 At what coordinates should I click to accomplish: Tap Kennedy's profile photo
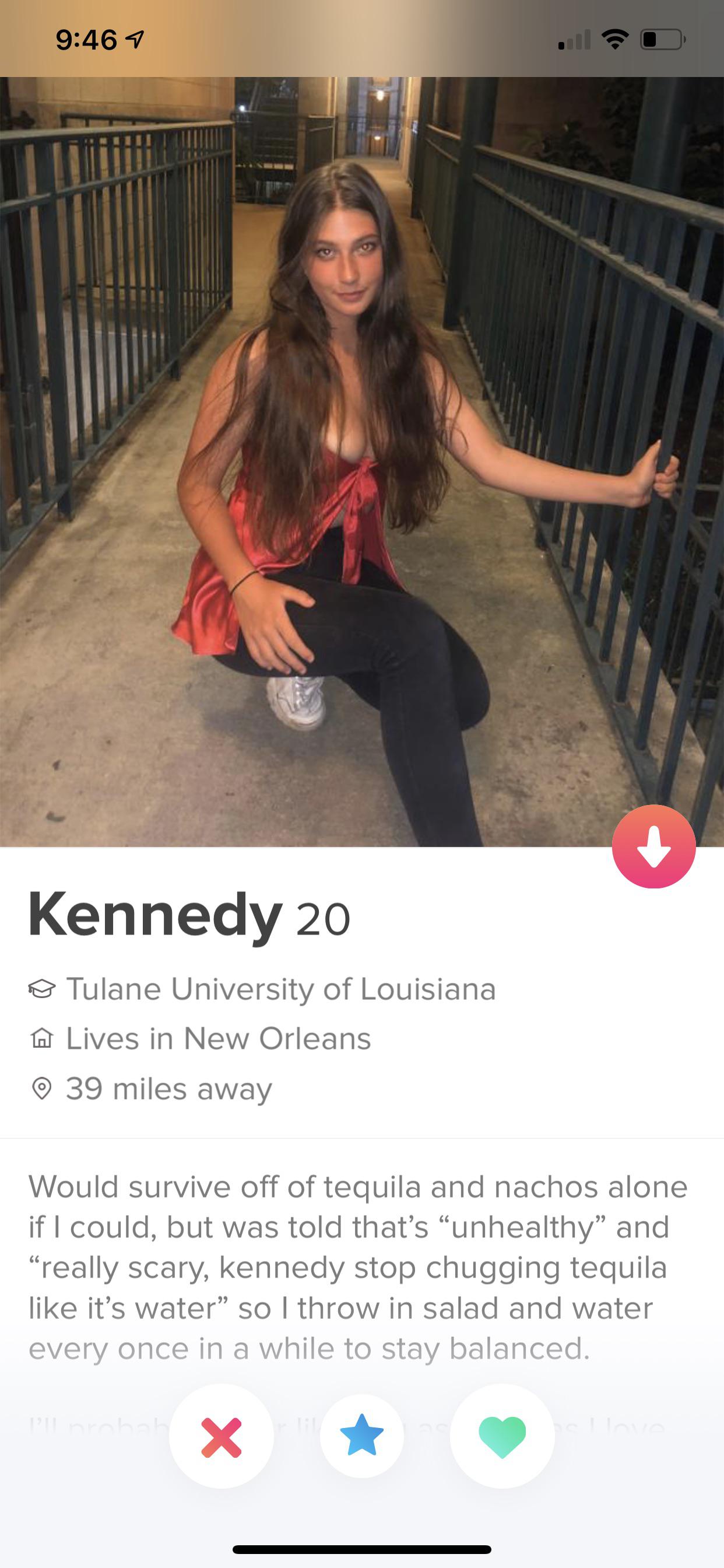(x=361, y=461)
